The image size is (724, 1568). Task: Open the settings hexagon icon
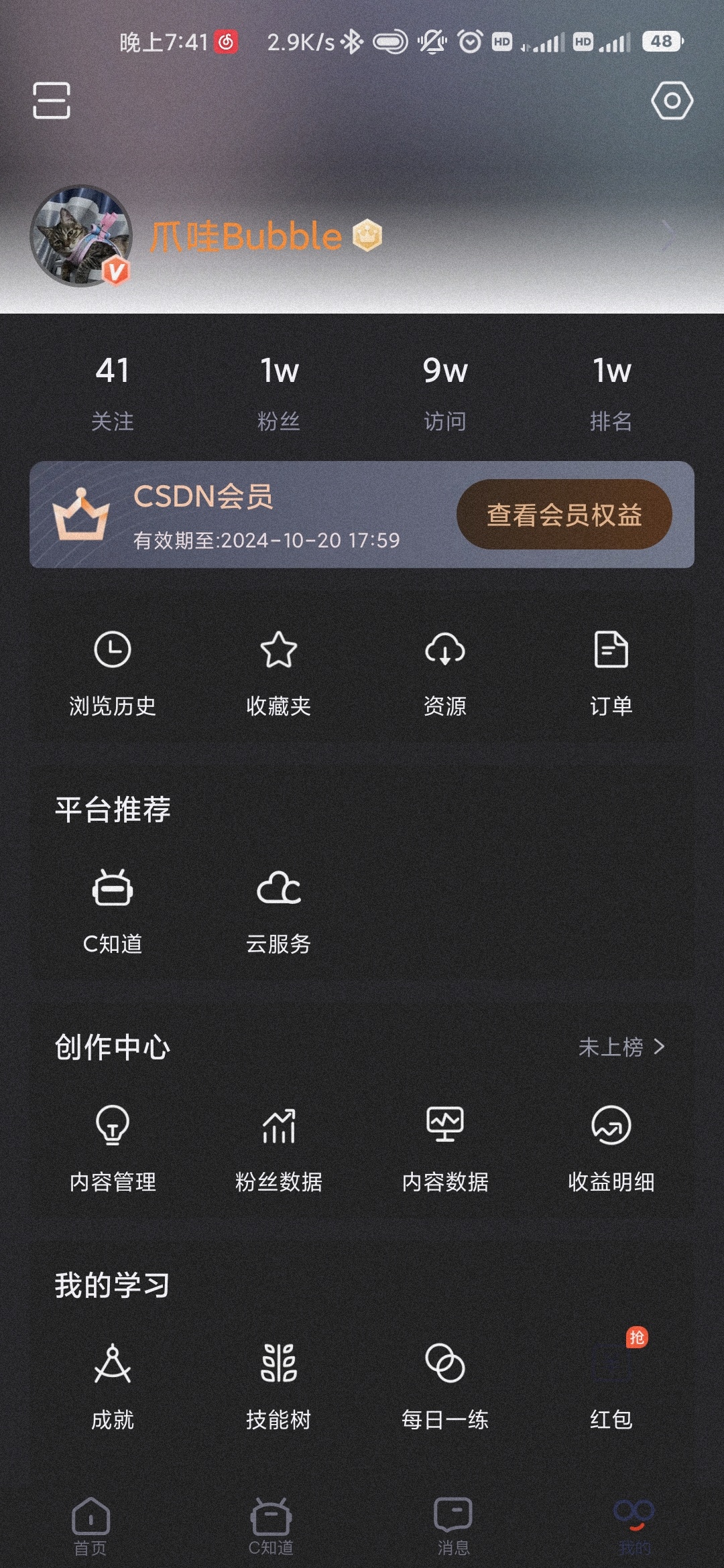tap(672, 101)
